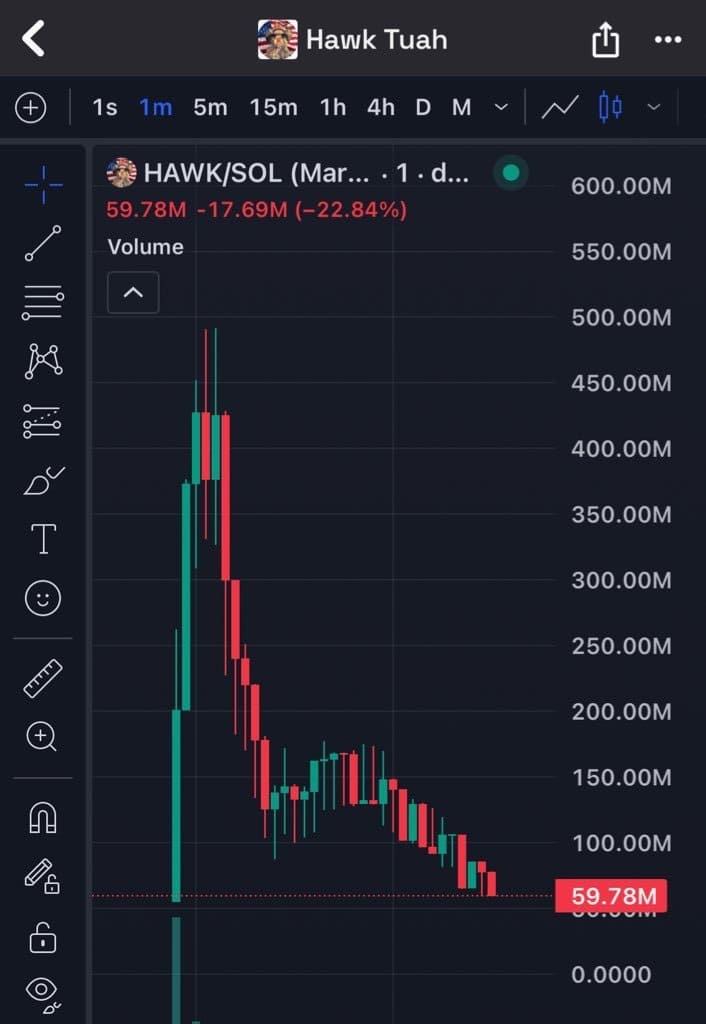Image resolution: width=706 pixels, height=1024 pixels.
Task: Collapse the Volume indicator legend
Action: (133, 294)
